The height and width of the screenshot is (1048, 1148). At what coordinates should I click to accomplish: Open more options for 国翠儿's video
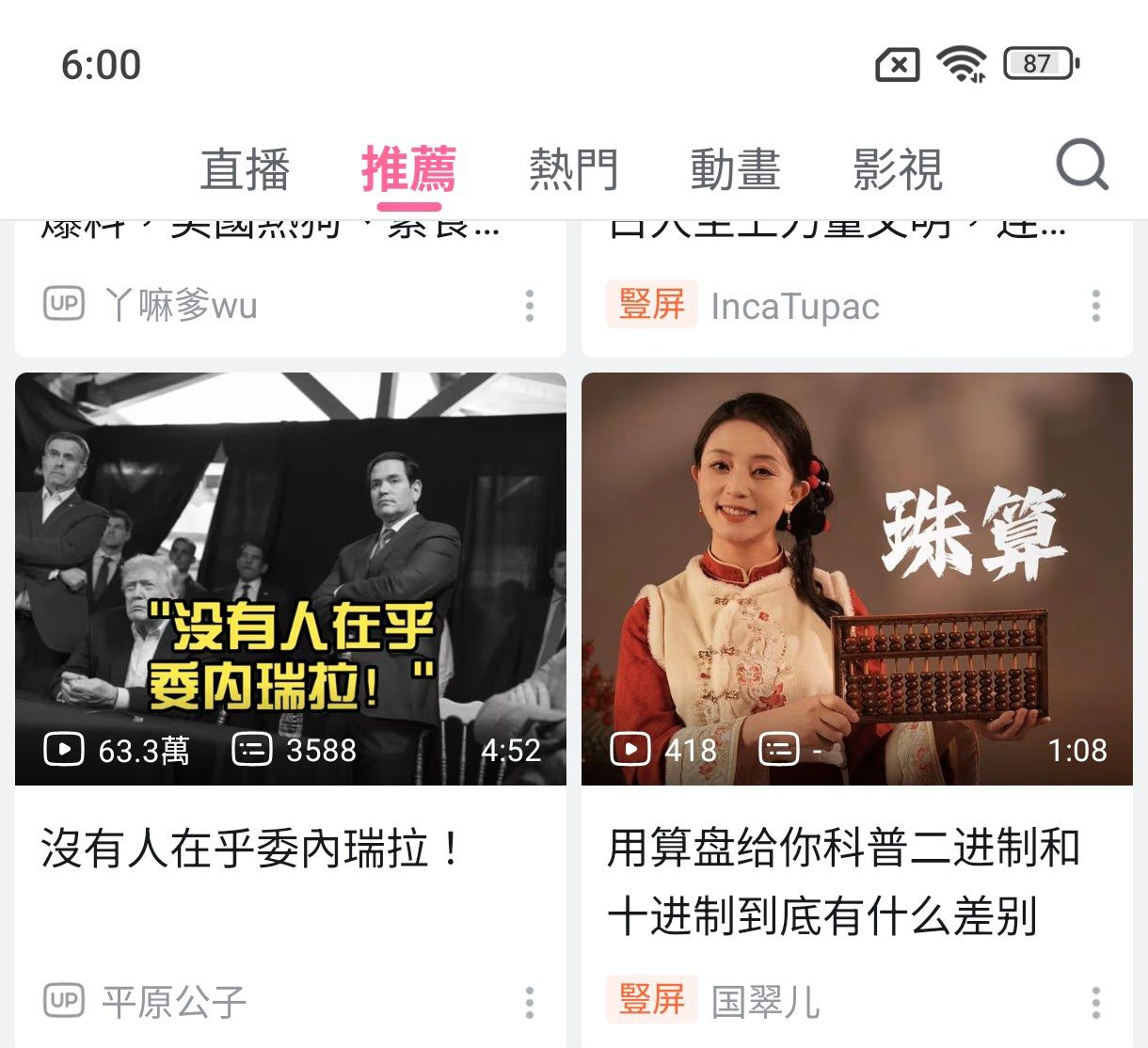[1096, 1002]
